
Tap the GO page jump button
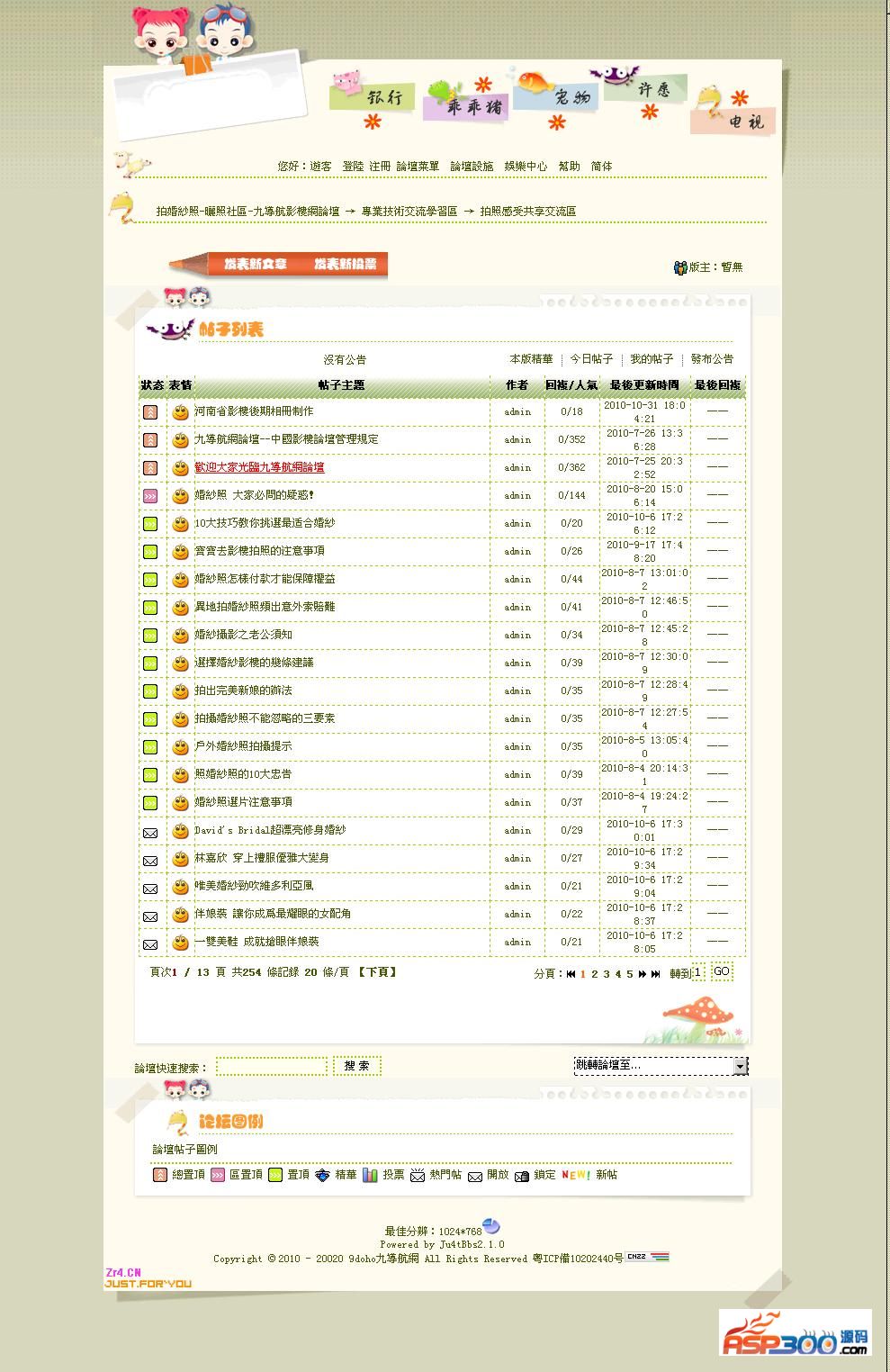pos(721,971)
